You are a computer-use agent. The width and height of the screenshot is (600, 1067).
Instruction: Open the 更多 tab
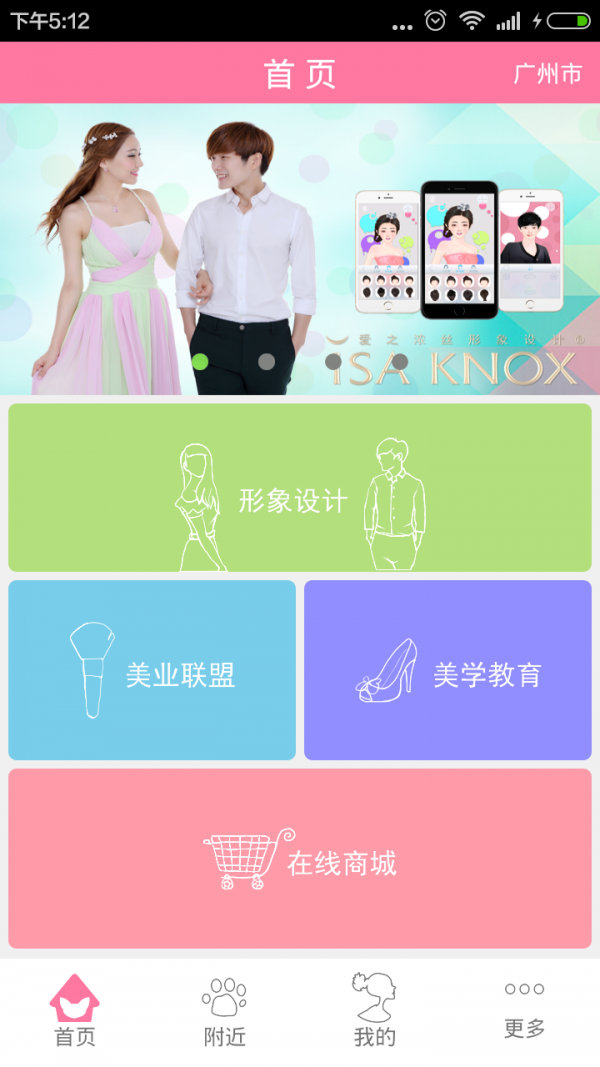point(525,1010)
